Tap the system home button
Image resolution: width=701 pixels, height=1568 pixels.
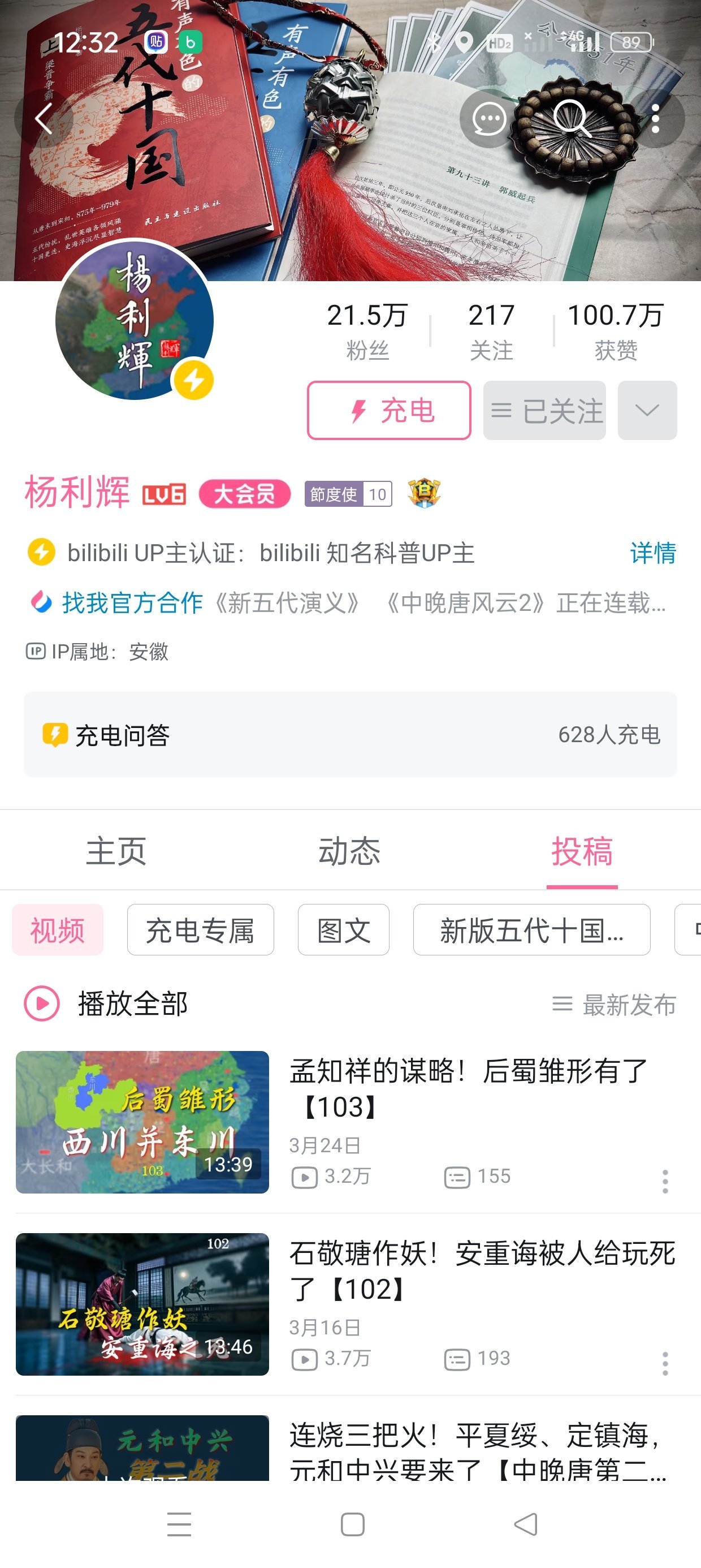coord(352,1524)
